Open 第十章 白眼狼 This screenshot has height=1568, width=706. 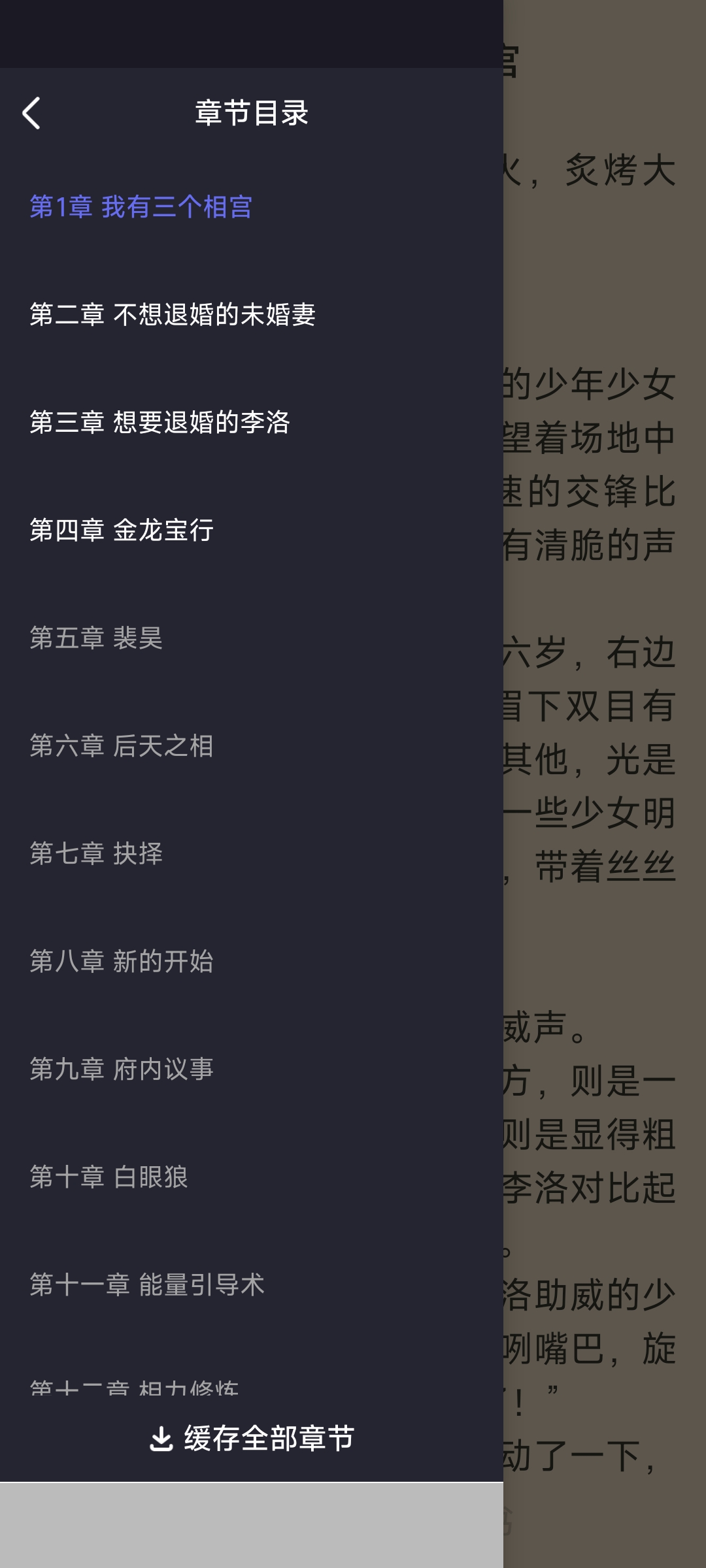(252, 1177)
